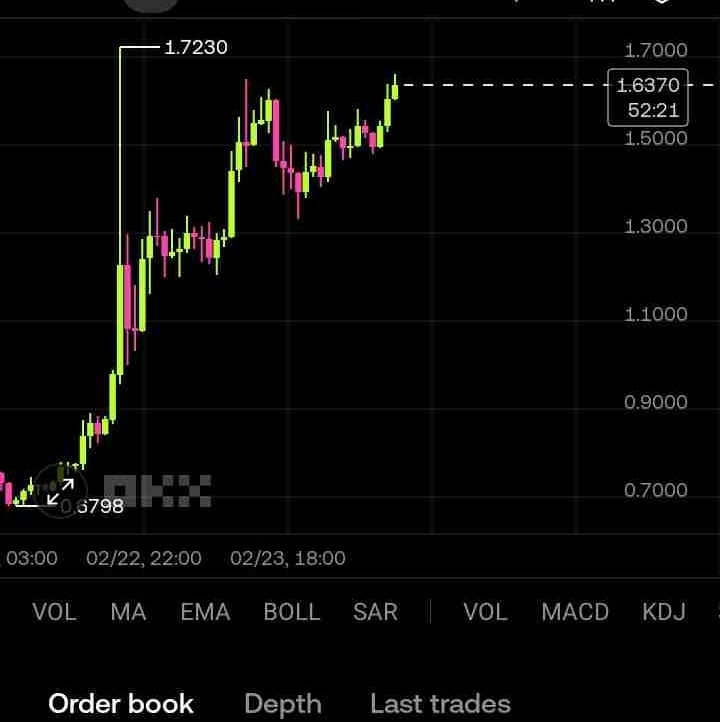Turn on the EMA overlay
The height and width of the screenshot is (722, 720).
[205, 612]
